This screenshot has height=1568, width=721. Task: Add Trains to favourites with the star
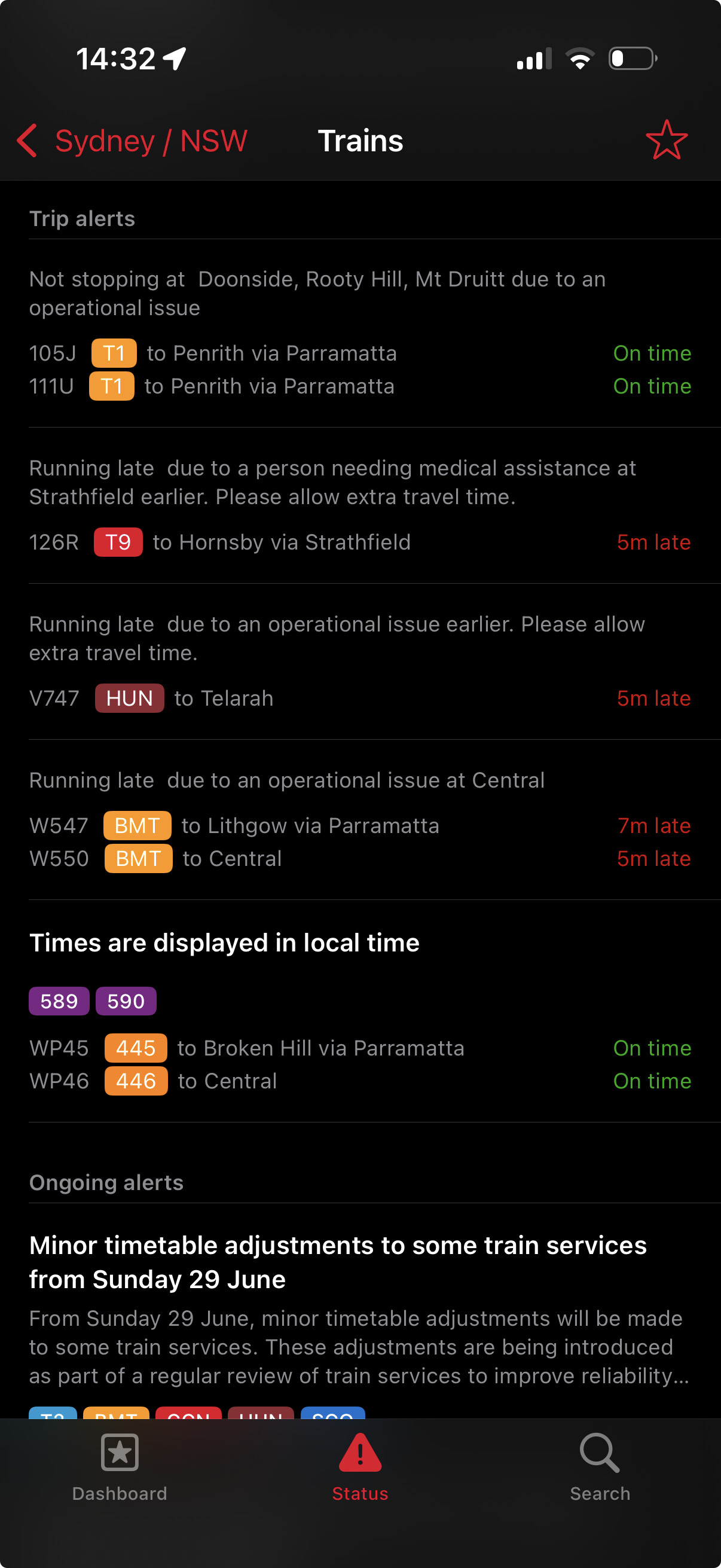coord(666,140)
